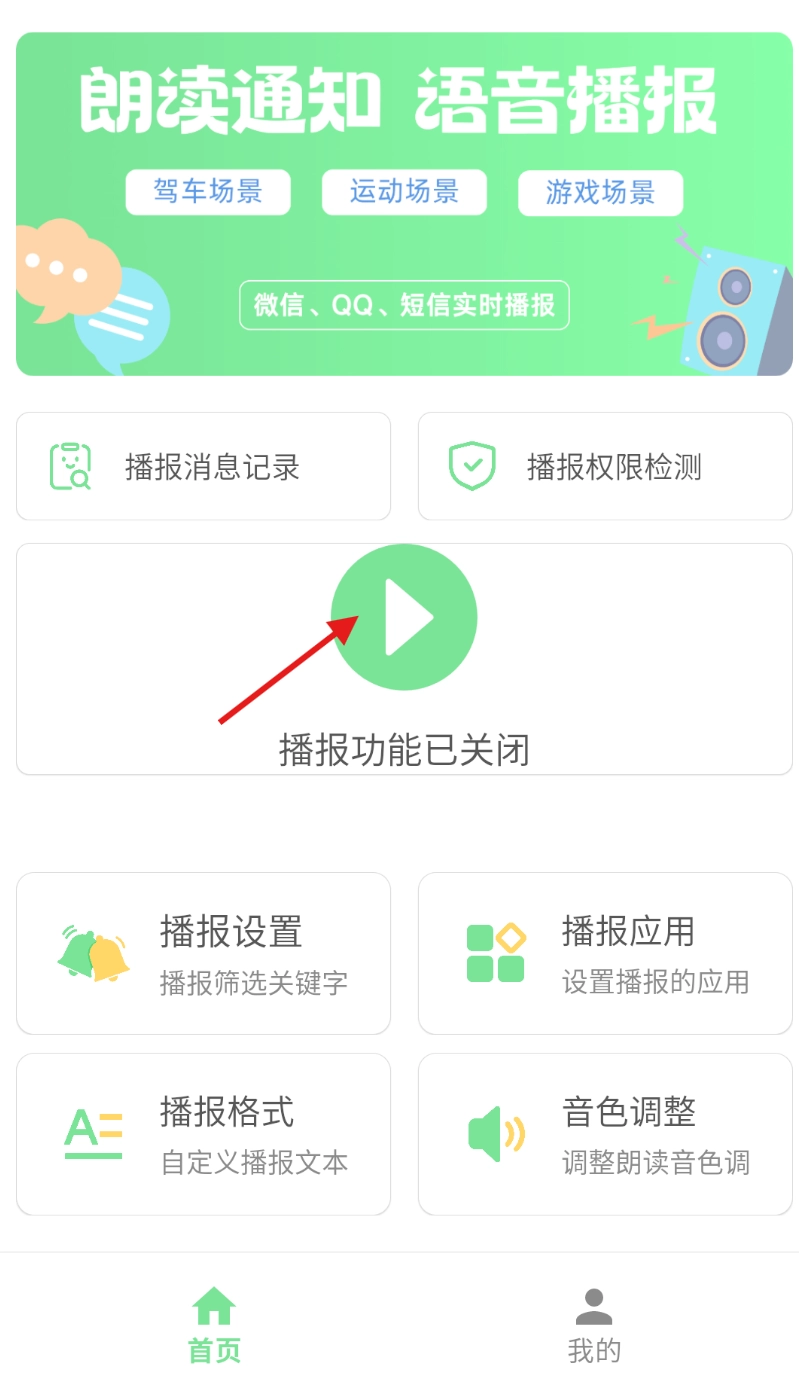Open the 音色调整 card
799x1381 pixels.
[x=605, y=1134]
